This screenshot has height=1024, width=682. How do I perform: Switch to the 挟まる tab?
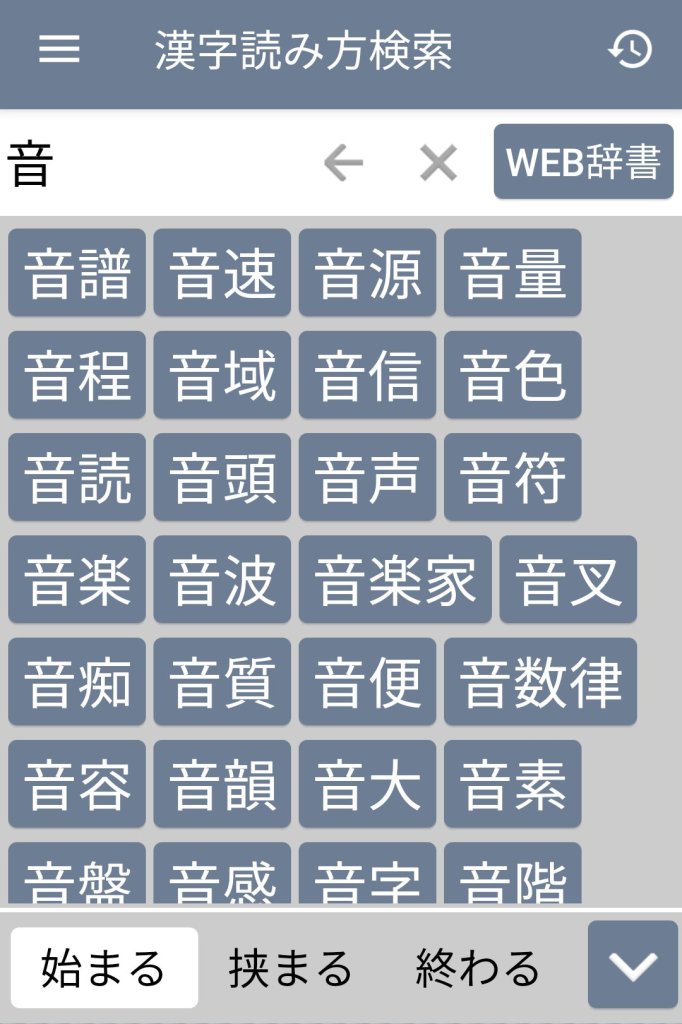coord(291,968)
